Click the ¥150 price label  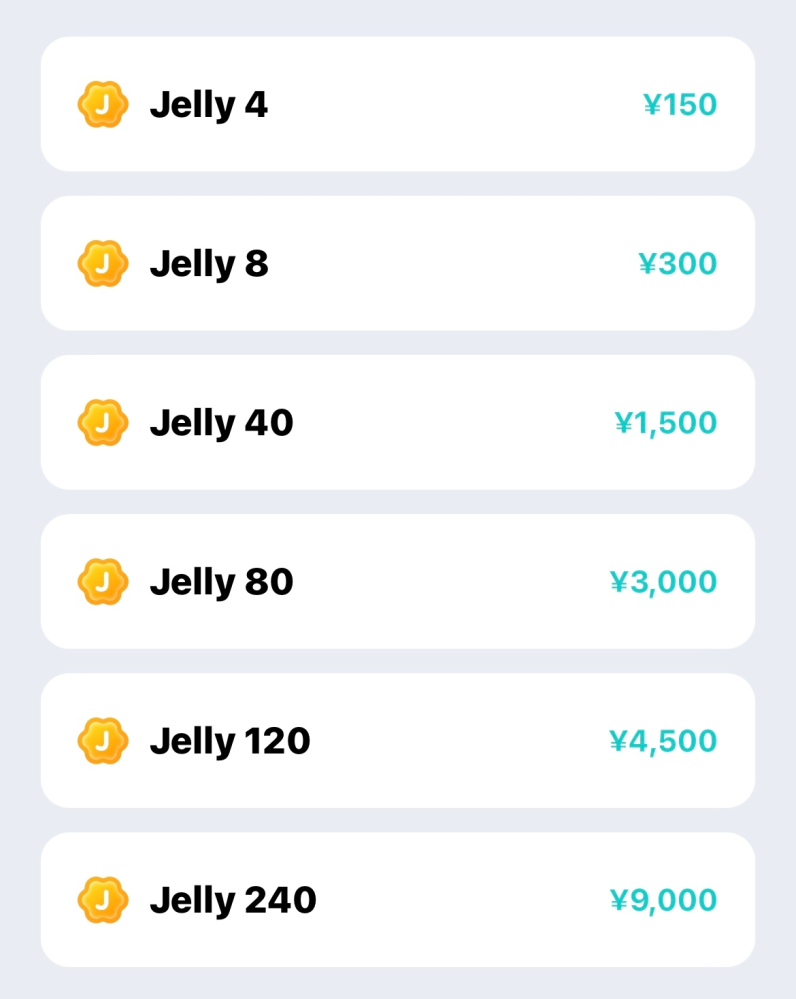678,103
